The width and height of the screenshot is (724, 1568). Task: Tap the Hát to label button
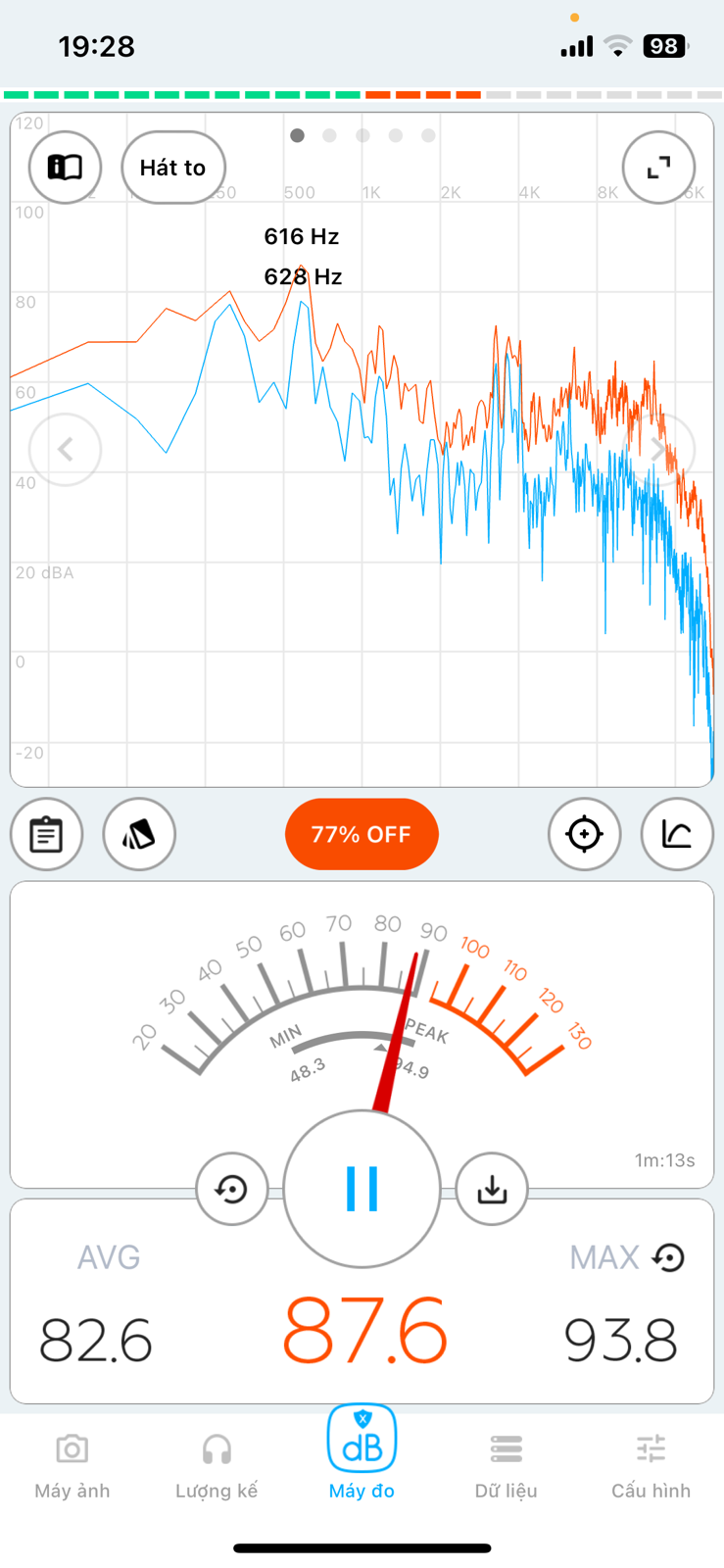pos(173,168)
